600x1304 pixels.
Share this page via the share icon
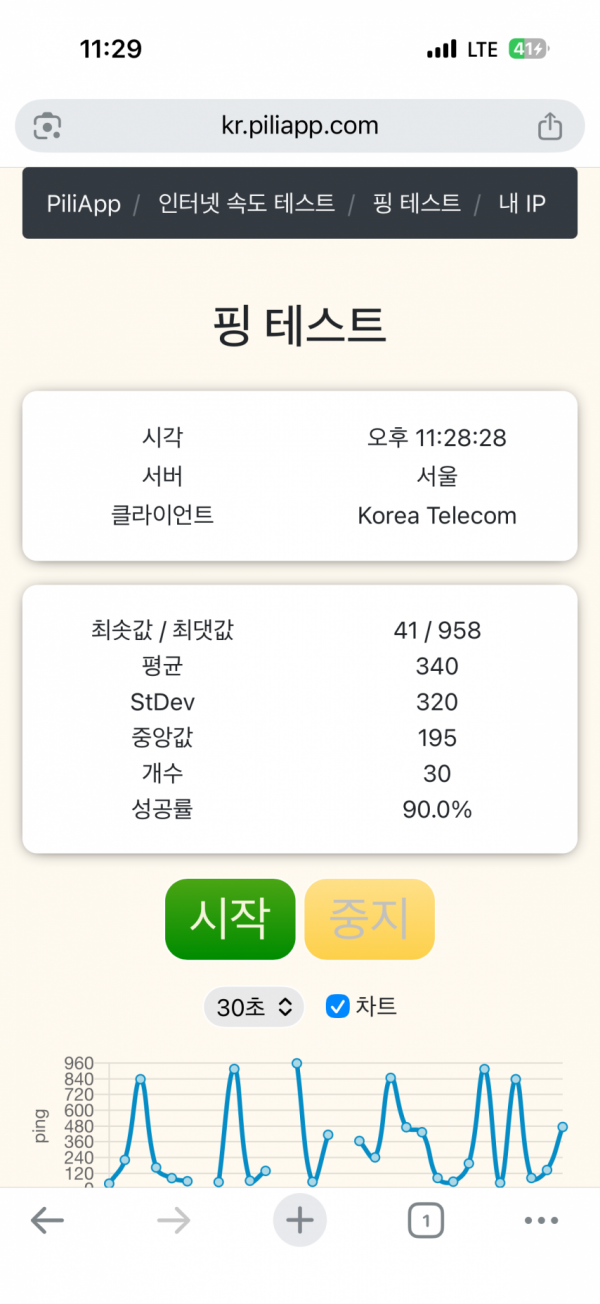pos(550,126)
